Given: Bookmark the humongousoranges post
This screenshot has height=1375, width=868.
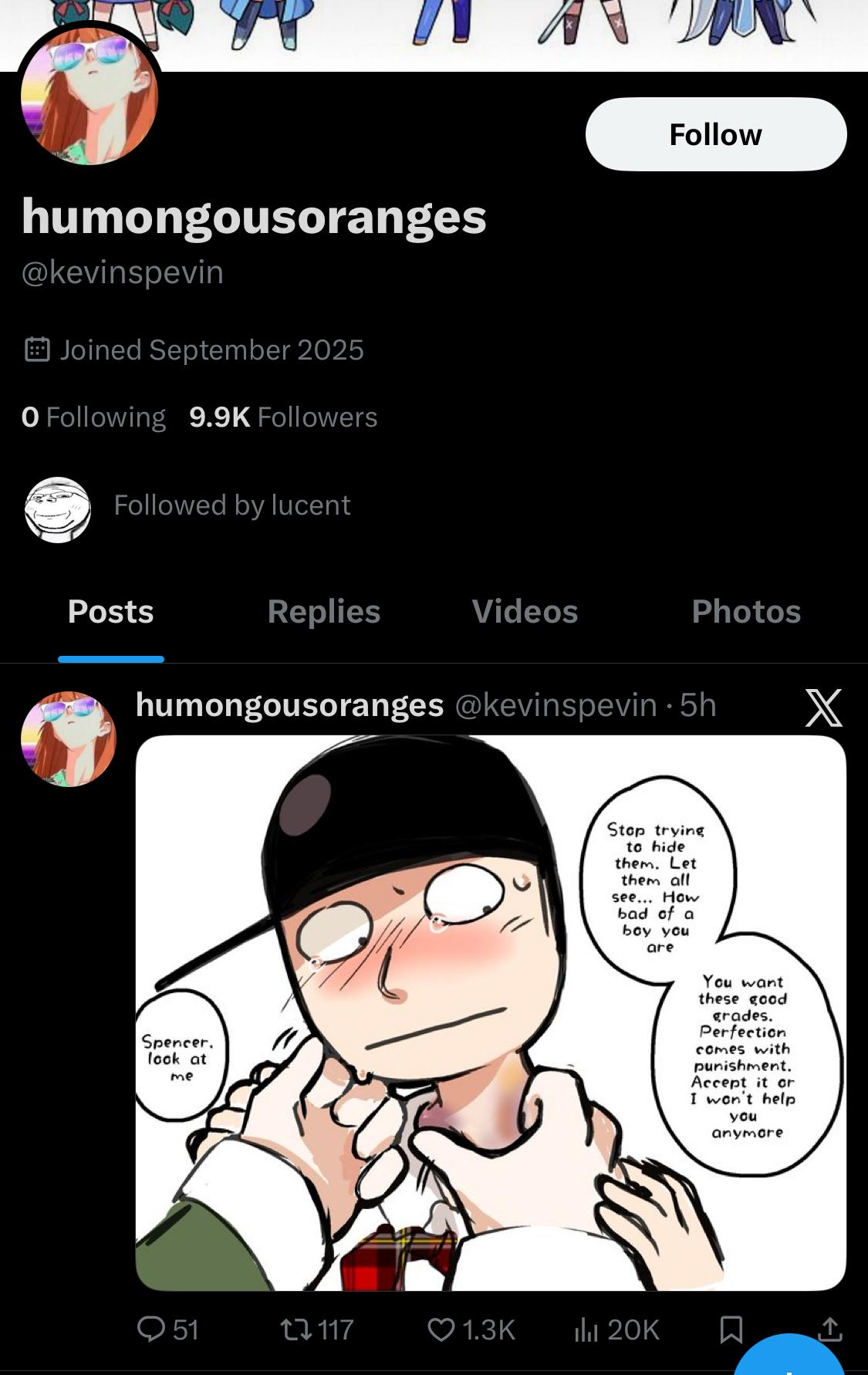Looking at the screenshot, I should pos(731,1329).
